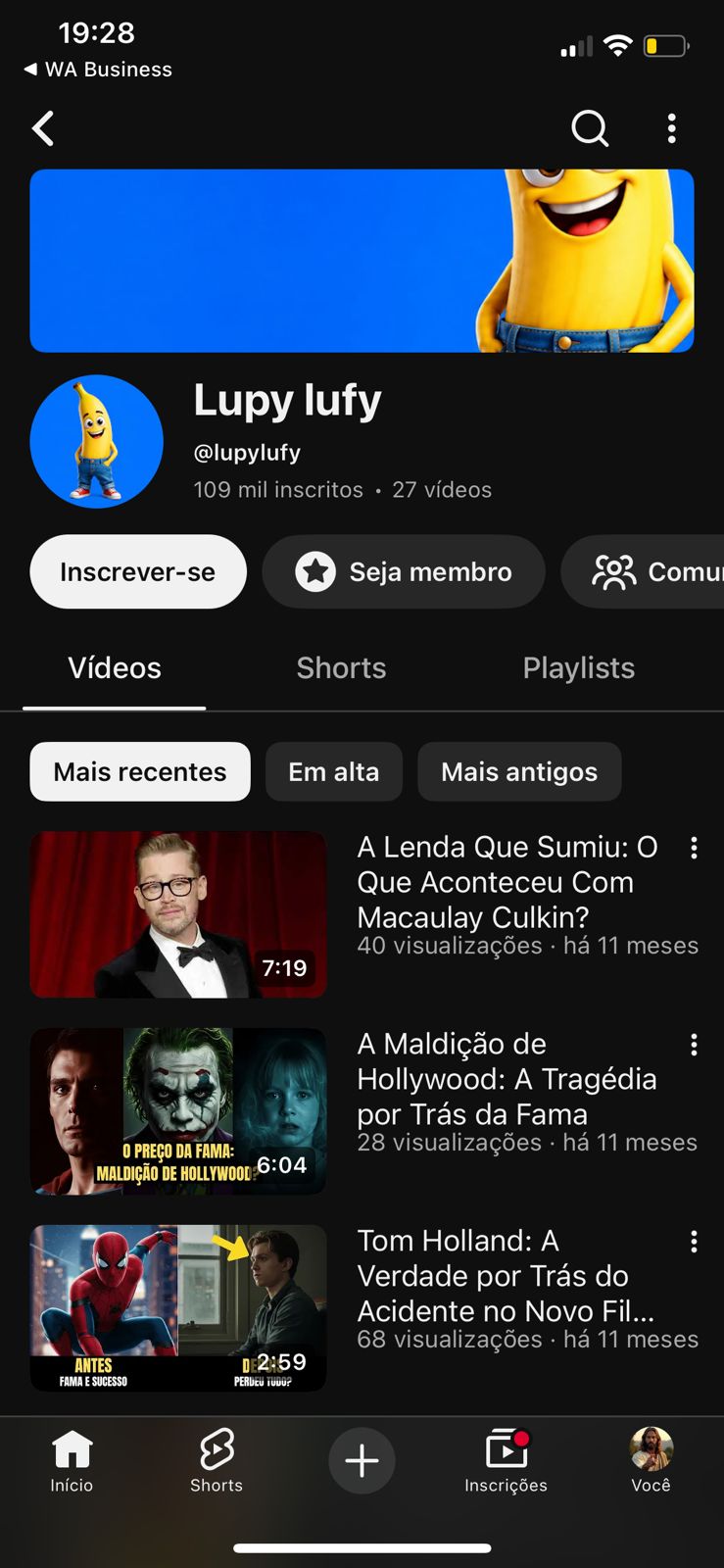Select the Em alta filter chip
This screenshot has width=724, height=1568.
[334, 771]
